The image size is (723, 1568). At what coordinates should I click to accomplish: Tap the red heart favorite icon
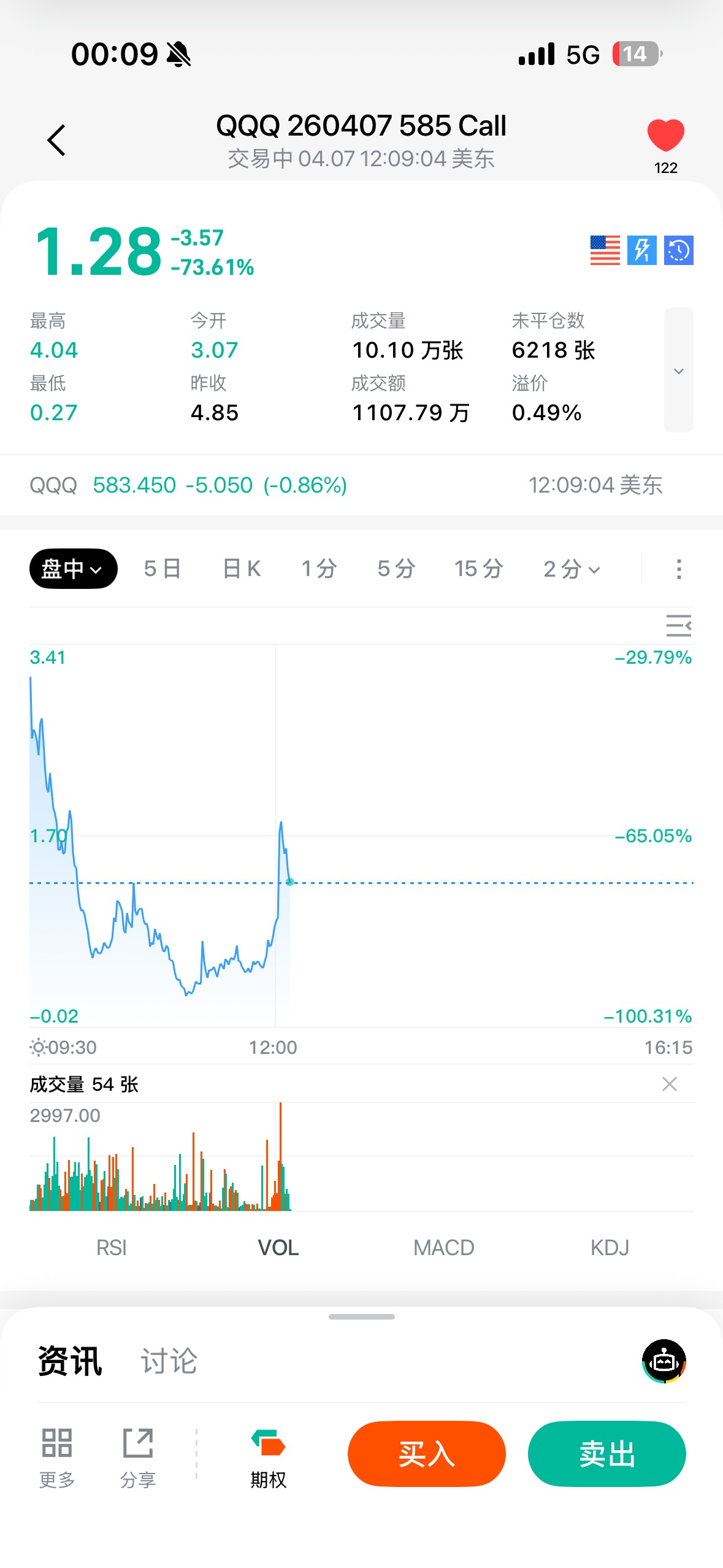(665, 135)
